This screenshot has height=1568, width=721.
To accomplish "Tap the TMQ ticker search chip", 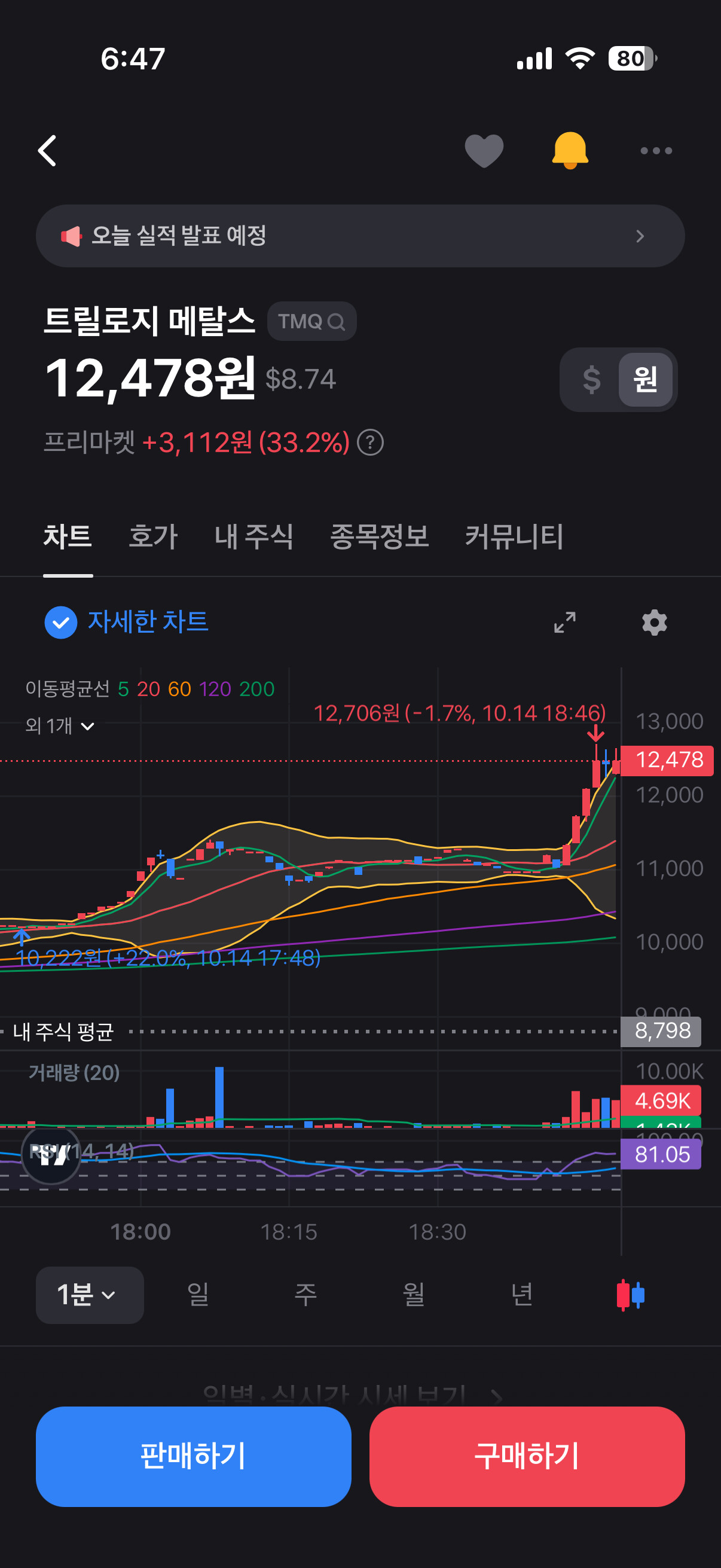I will click(311, 321).
